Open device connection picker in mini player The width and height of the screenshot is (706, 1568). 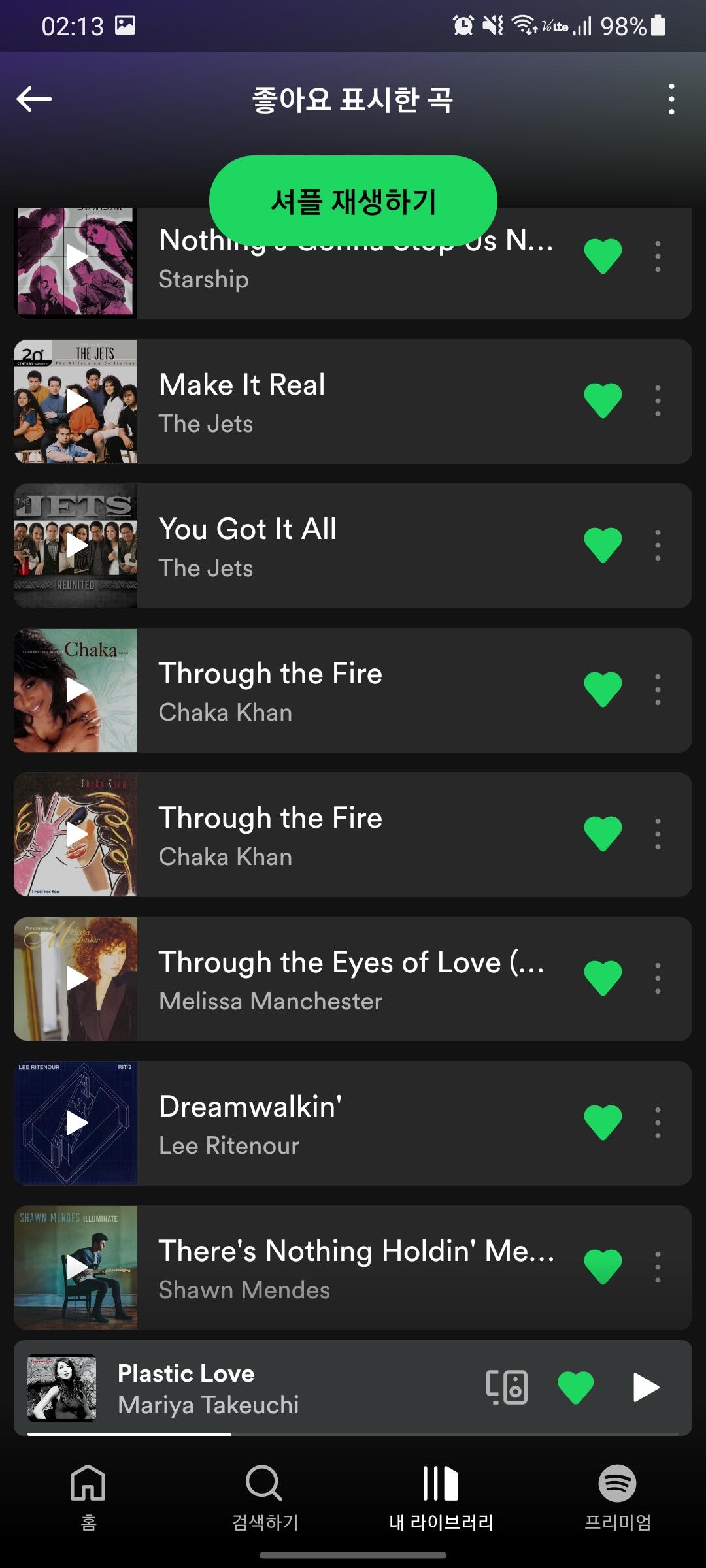[x=507, y=1387]
